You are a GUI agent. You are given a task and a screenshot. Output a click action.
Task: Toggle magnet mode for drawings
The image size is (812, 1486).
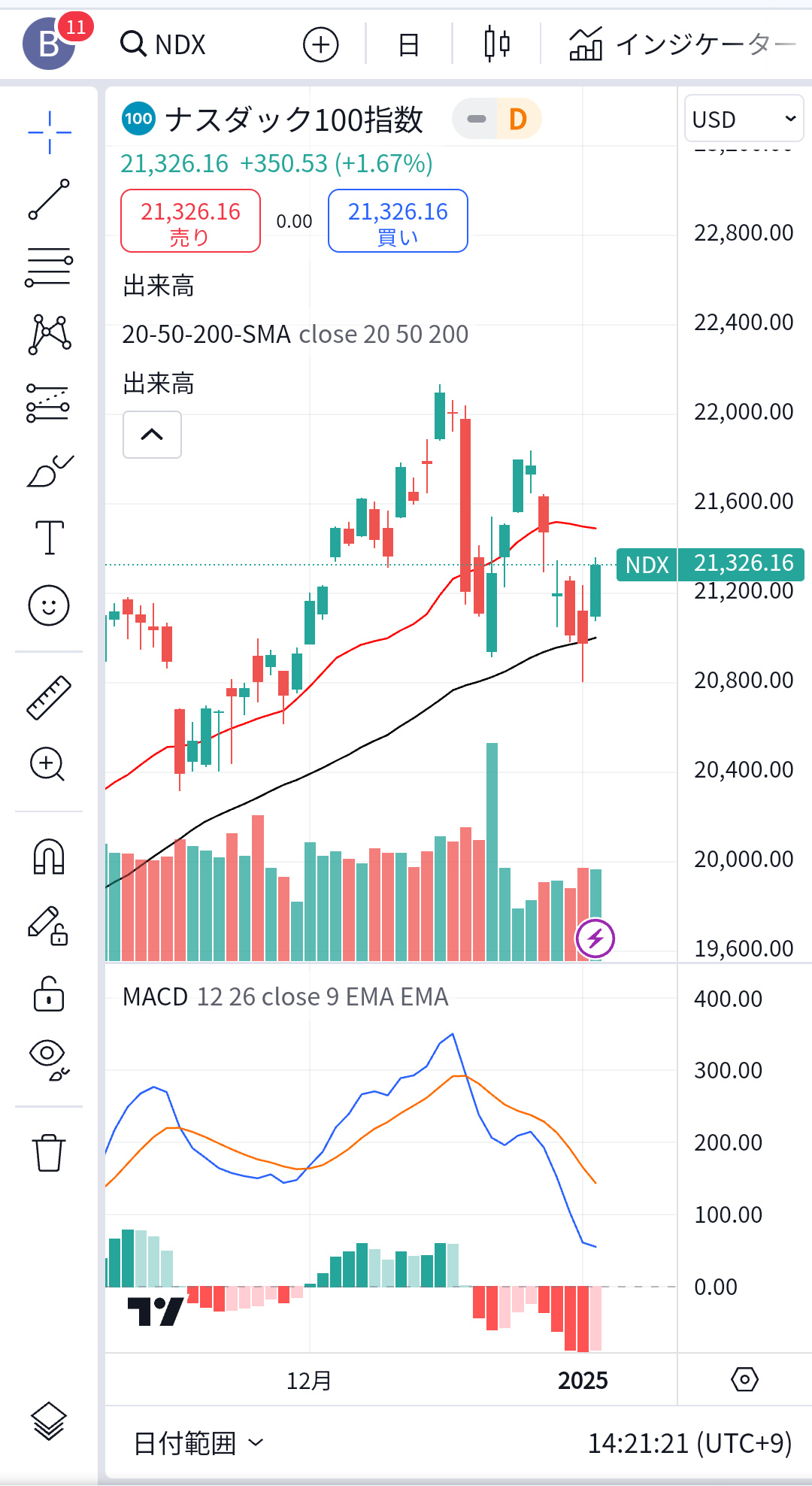coord(50,857)
